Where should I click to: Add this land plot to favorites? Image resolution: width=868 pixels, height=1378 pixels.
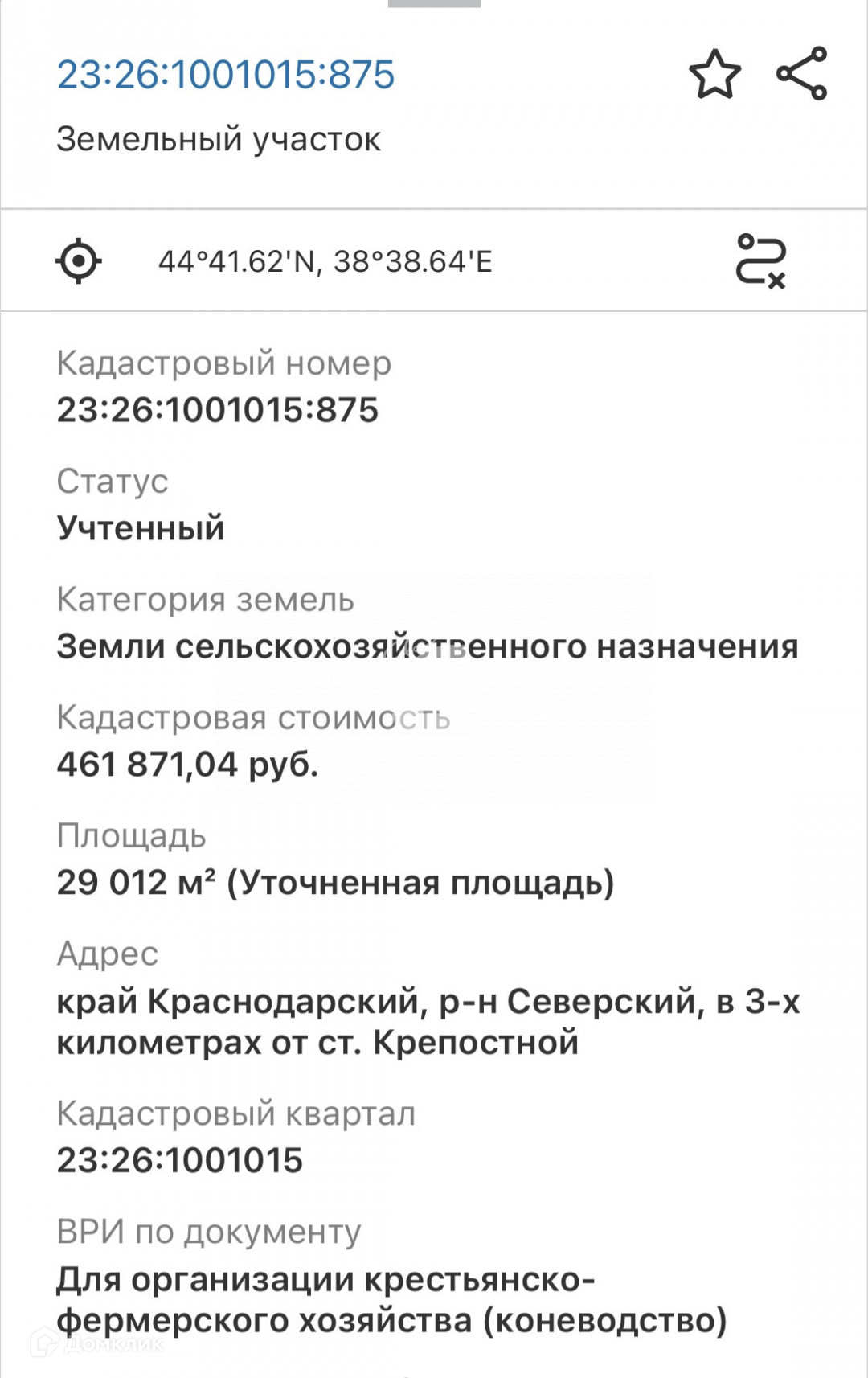click(x=714, y=74)
